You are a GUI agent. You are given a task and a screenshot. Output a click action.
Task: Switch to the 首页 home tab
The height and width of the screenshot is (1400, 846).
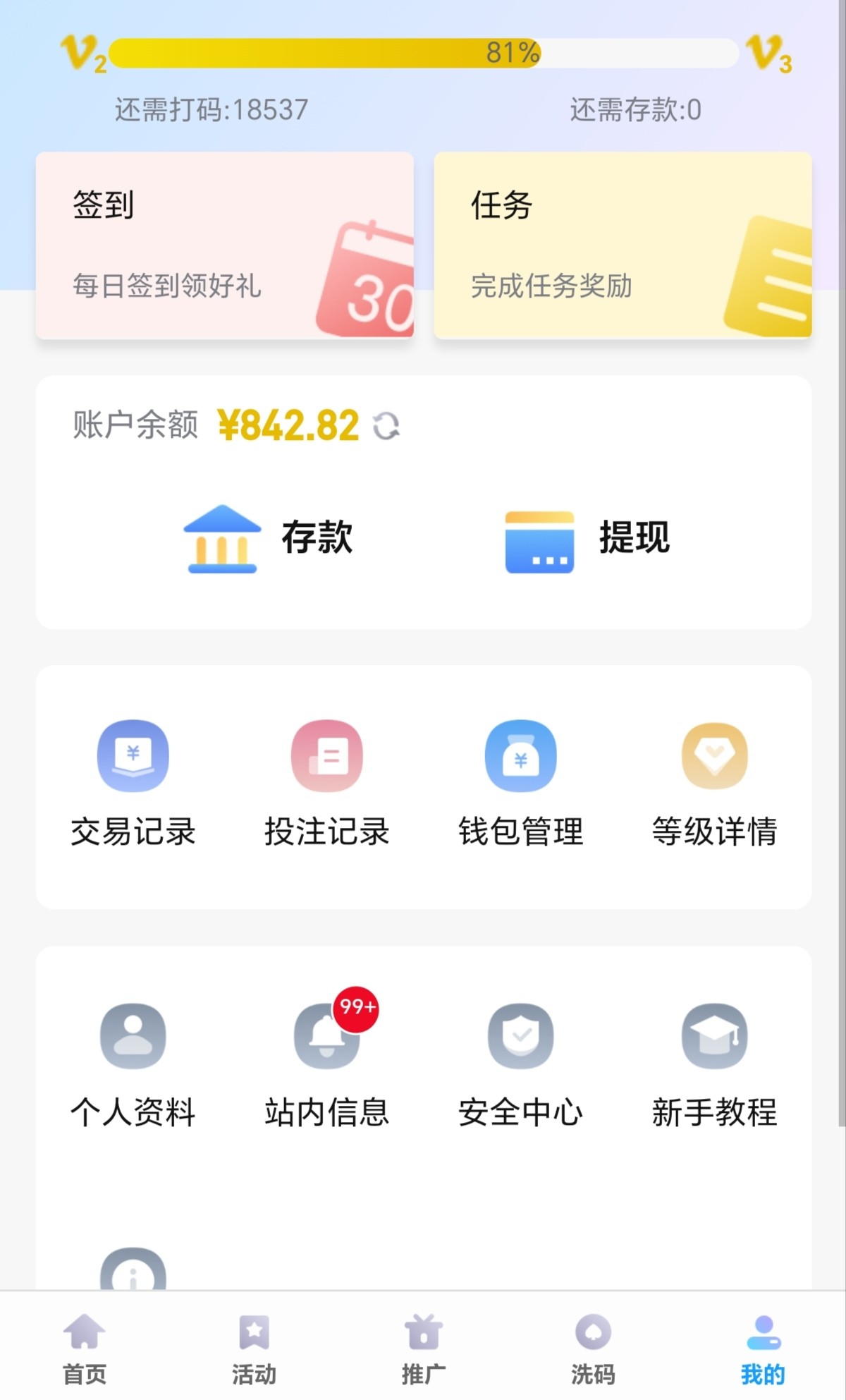pos(85,1347)
